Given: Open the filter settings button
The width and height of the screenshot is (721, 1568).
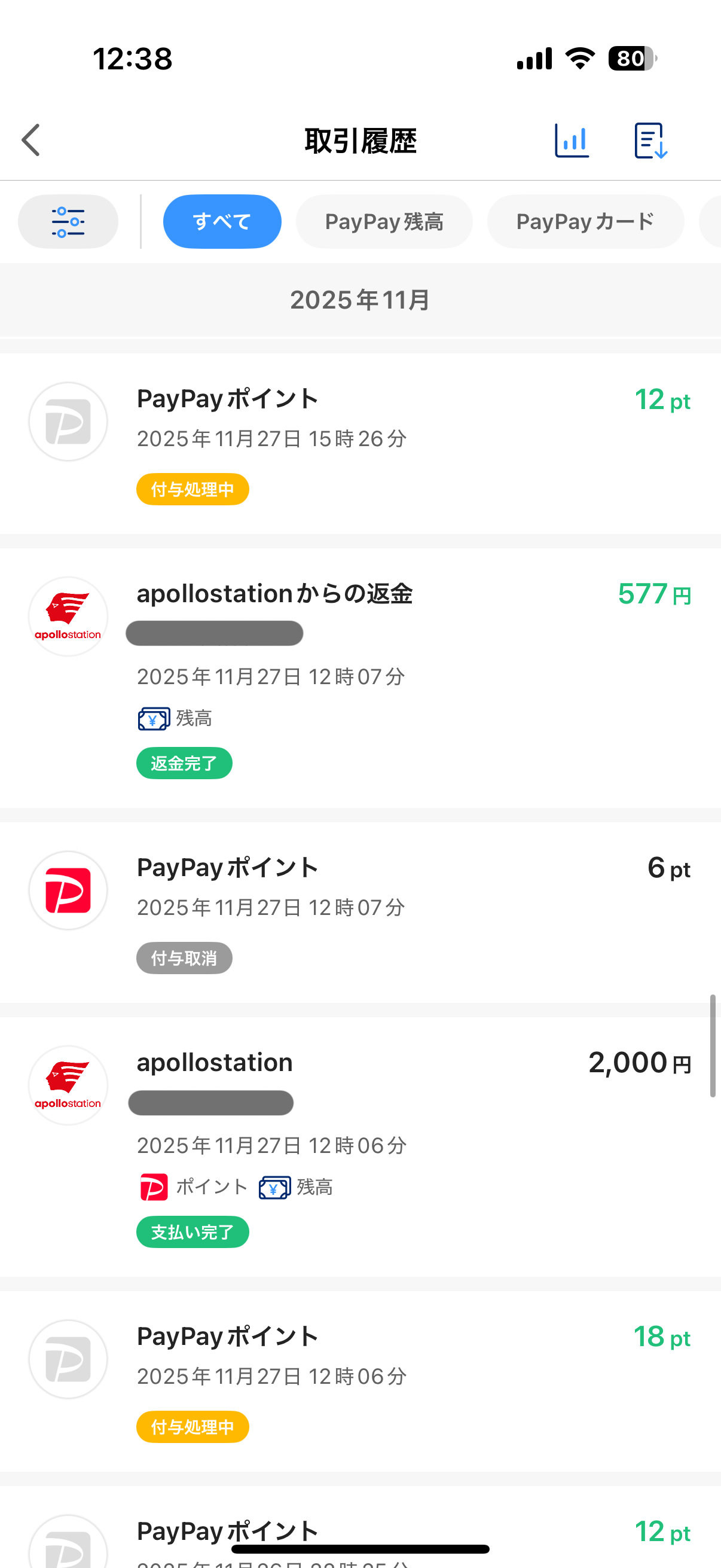Looking at the screenshot, I should coord(68,221).
